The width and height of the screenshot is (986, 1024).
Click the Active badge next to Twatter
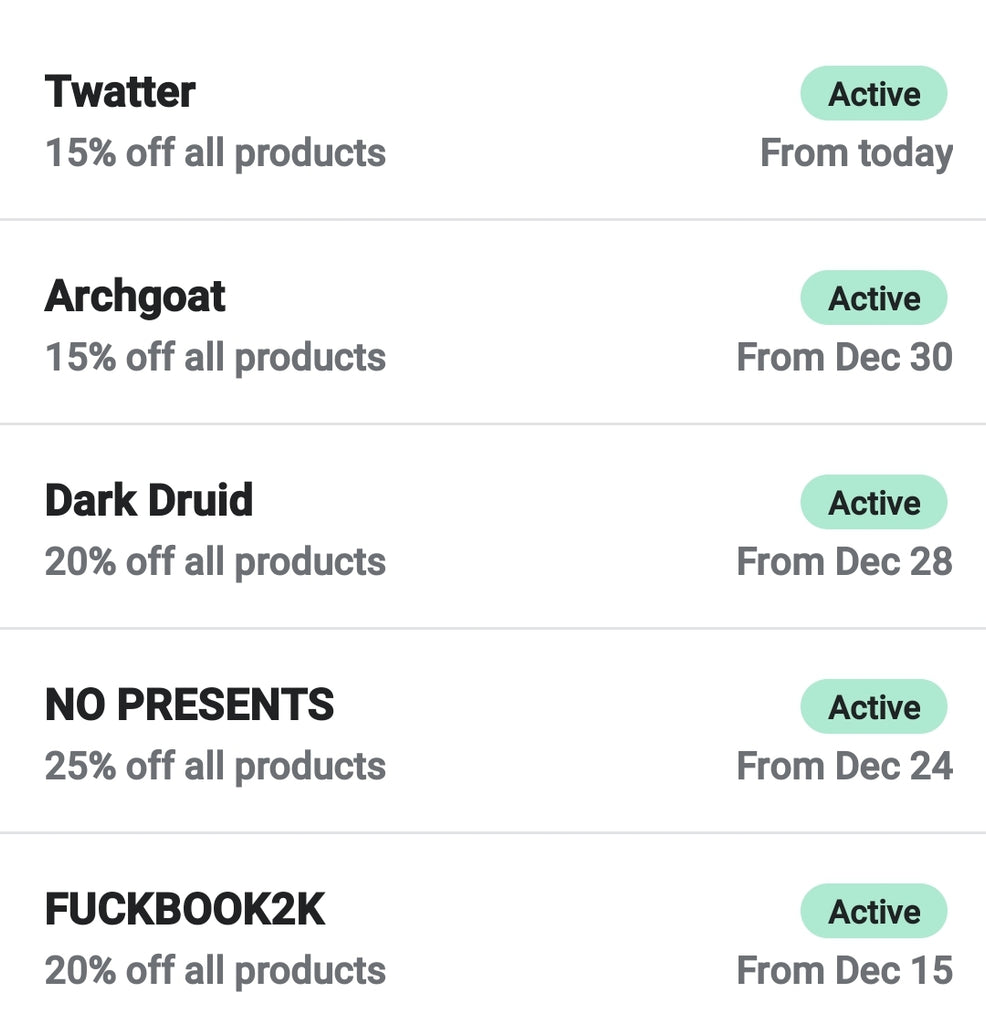(873, 93)
